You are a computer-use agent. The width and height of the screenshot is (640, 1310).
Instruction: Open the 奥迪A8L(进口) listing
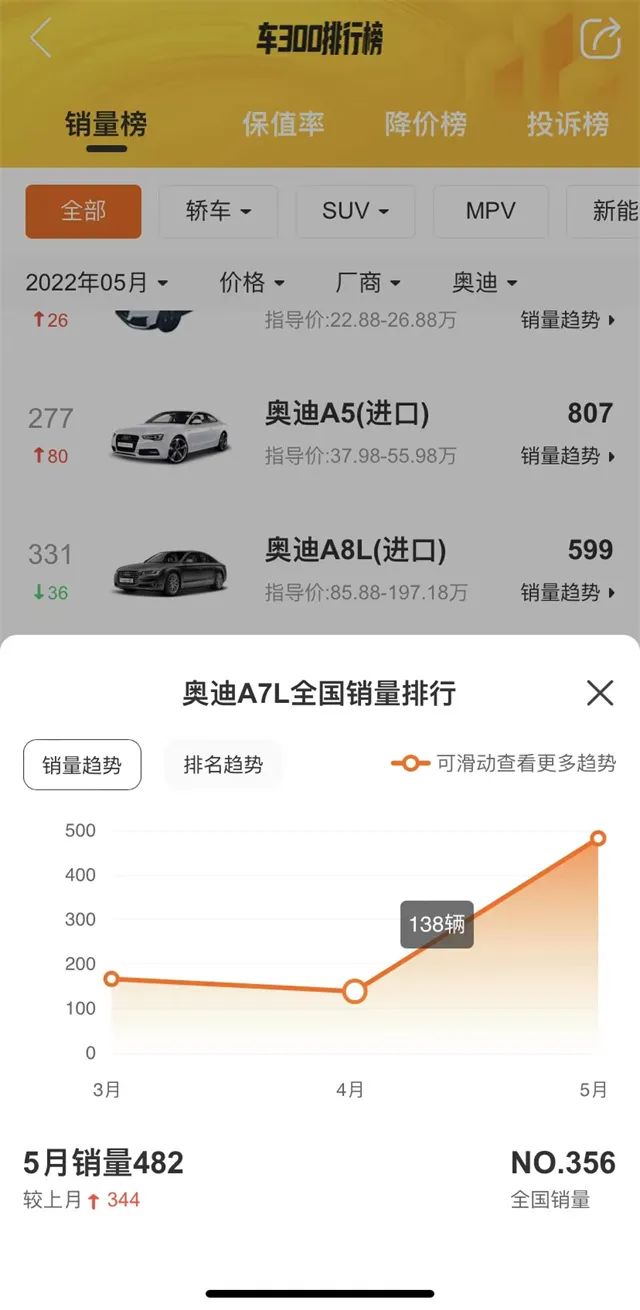355,550
